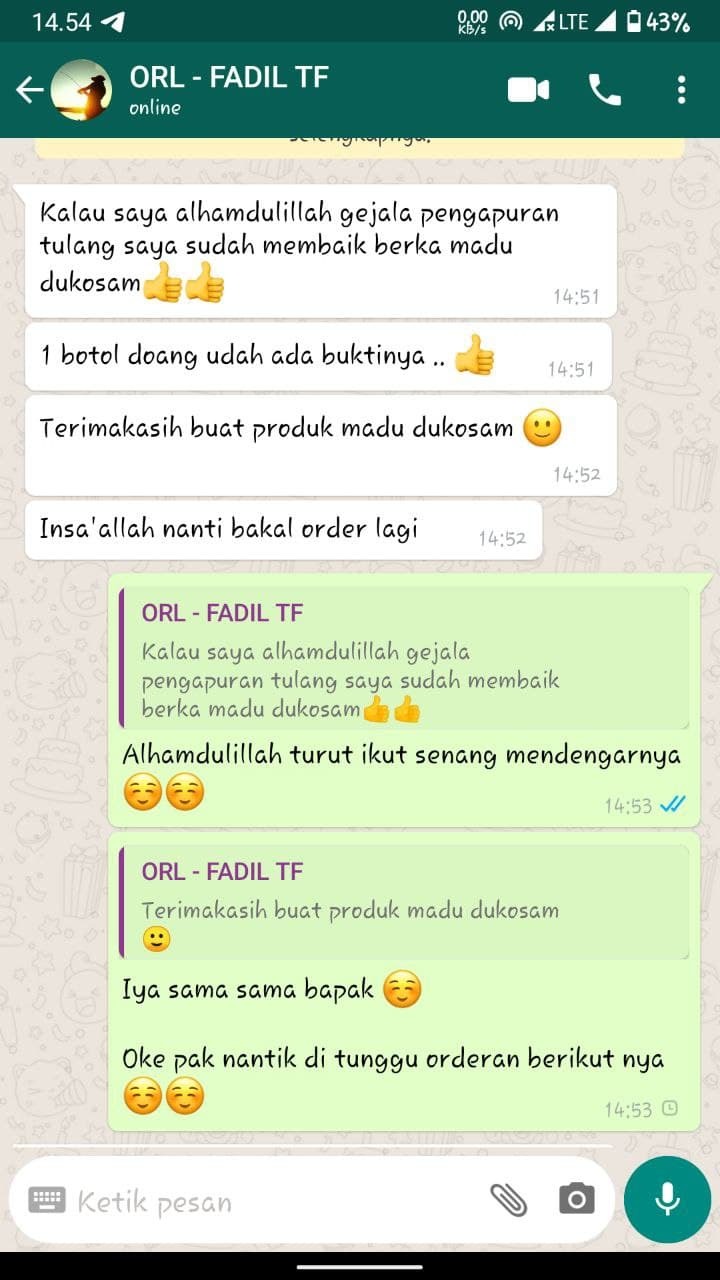Image resolution: width=720 pixels, height=1280 pixels.
Task: Tap the voice message microphone button
Action: [x=667, y=1199]
